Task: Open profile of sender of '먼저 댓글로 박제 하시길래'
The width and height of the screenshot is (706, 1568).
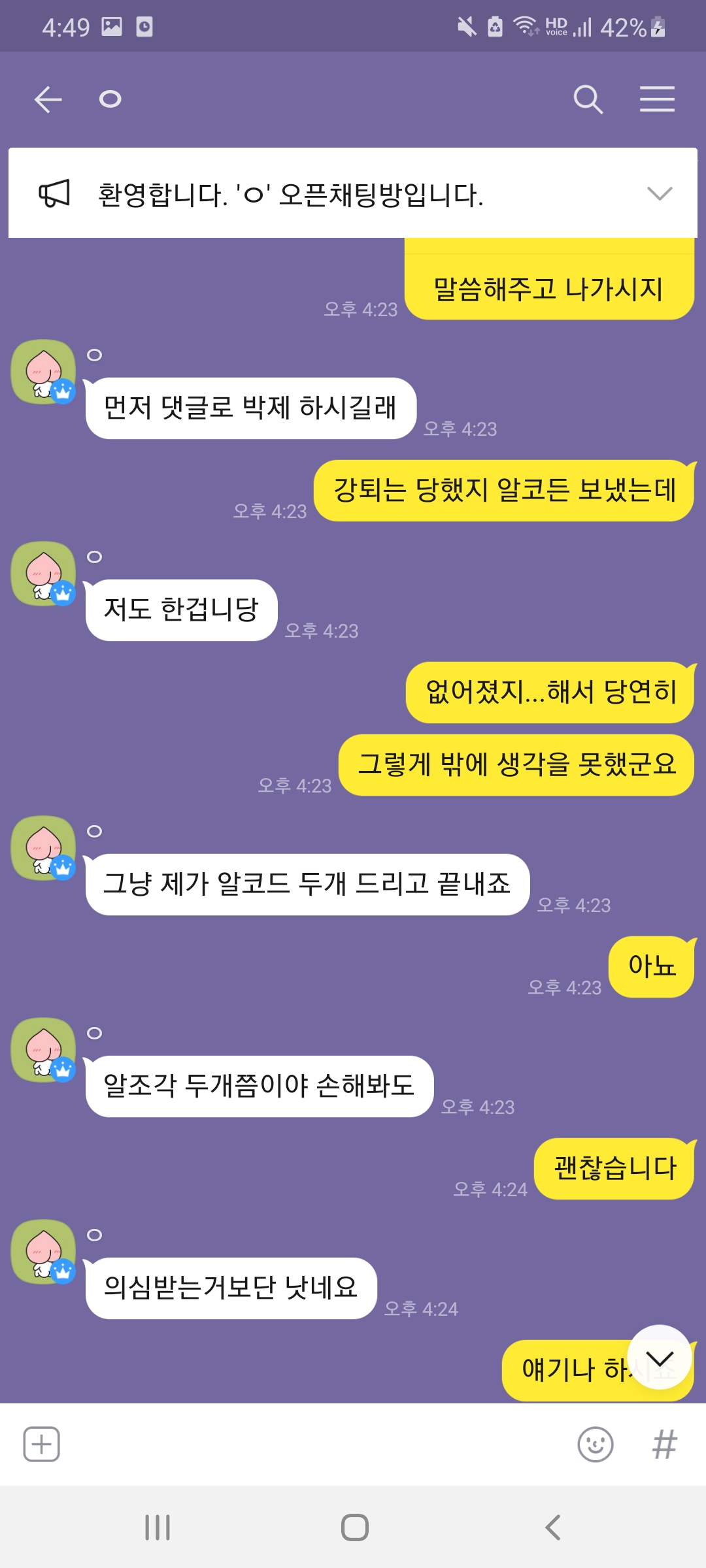Action: click(43, 372)
